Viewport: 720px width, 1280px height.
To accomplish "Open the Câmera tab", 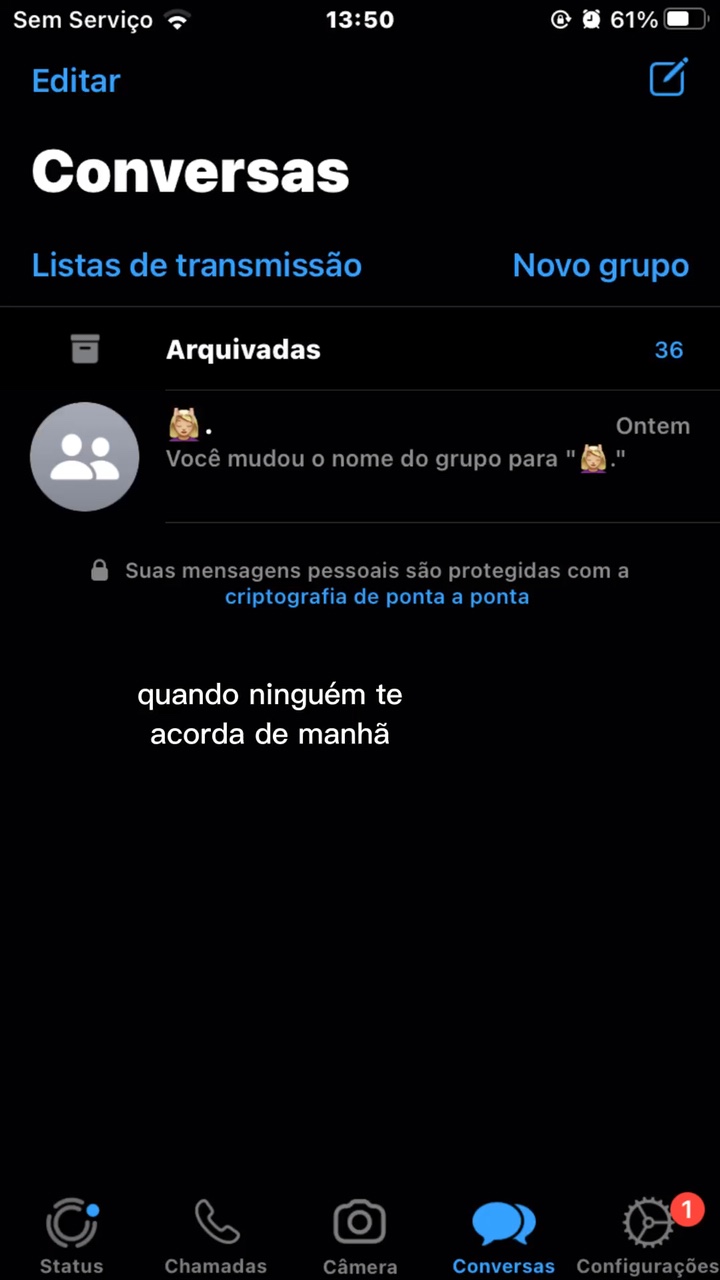I will point(360,1236).
